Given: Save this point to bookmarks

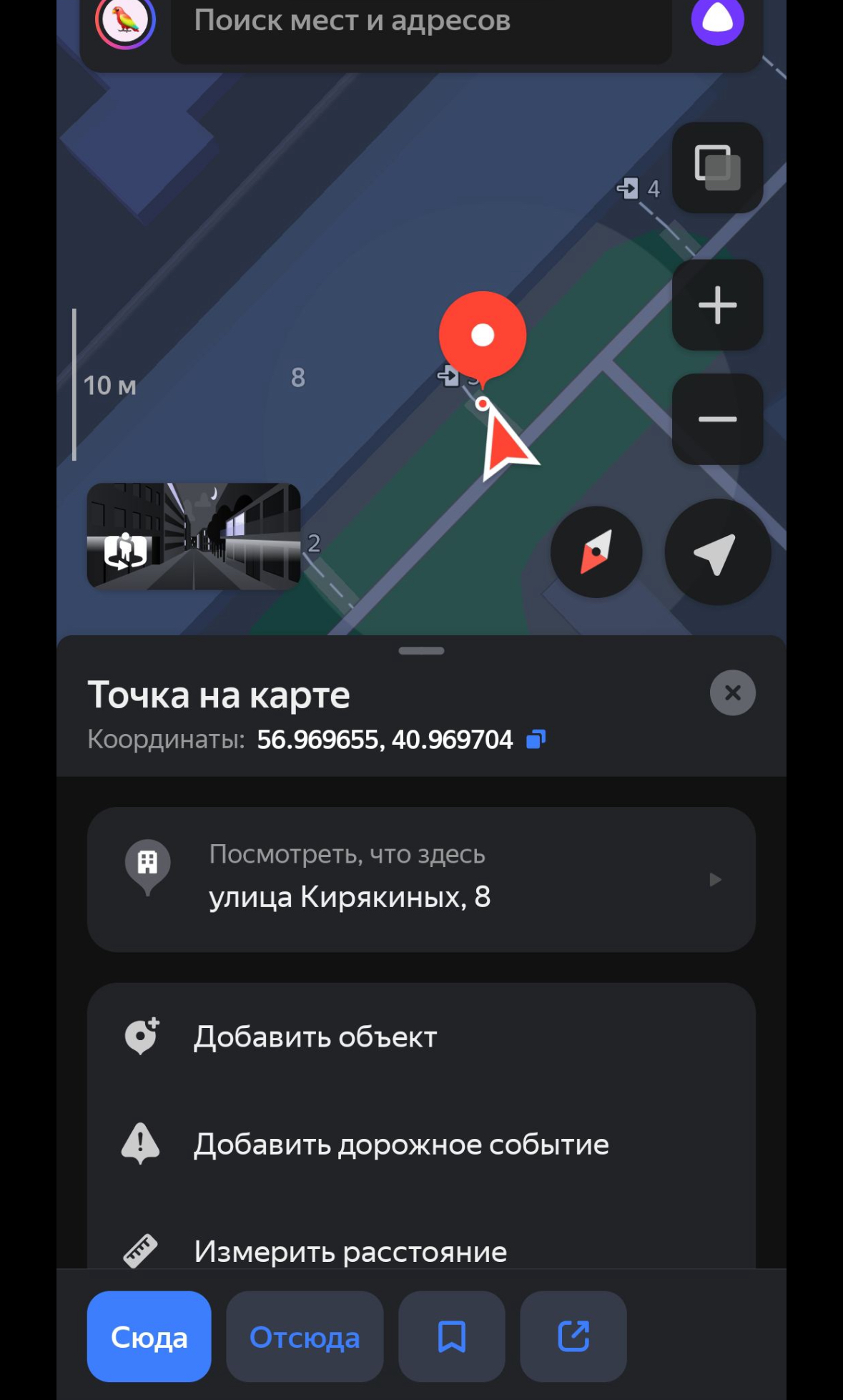Looking at the screenshot, I should (x=452, y=1336).
